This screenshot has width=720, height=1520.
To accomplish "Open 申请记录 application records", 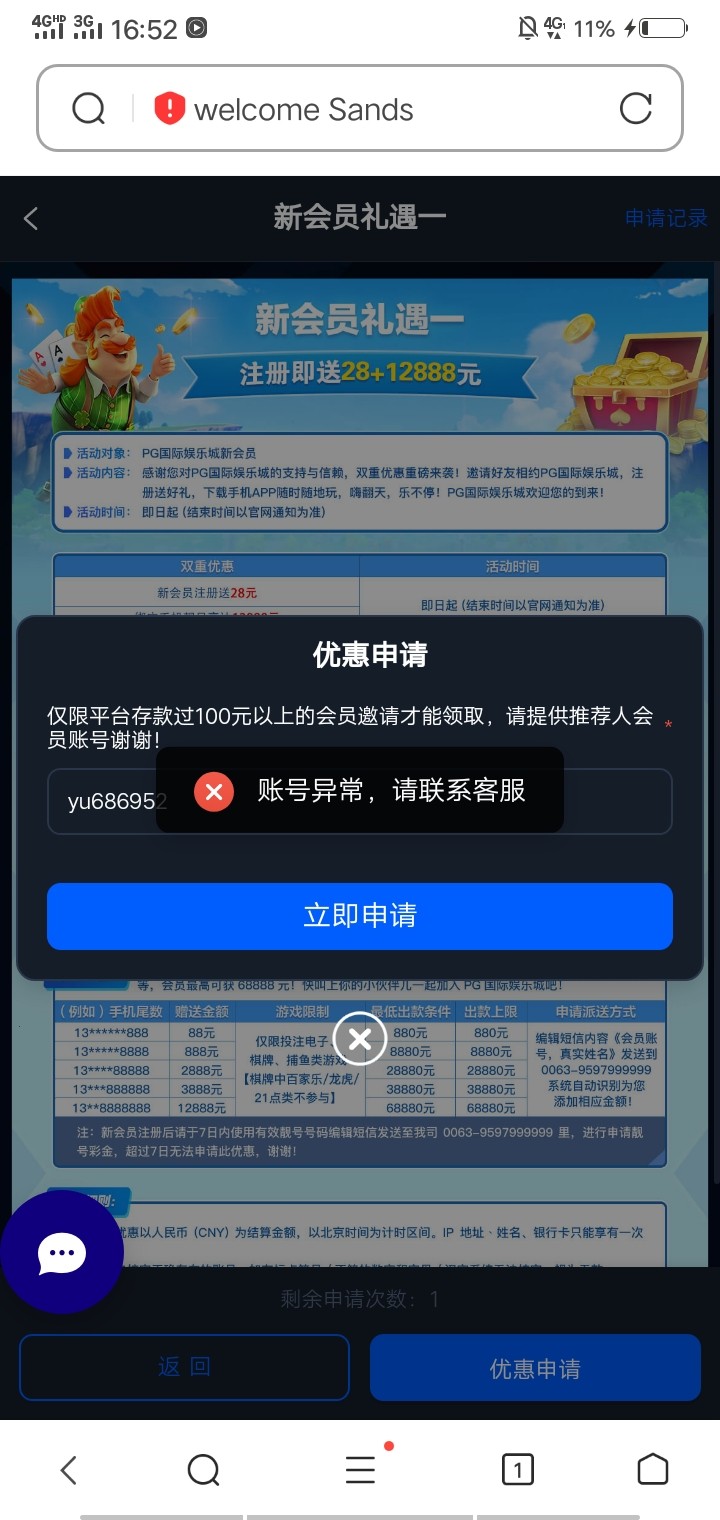I will [x=666, y=218].
